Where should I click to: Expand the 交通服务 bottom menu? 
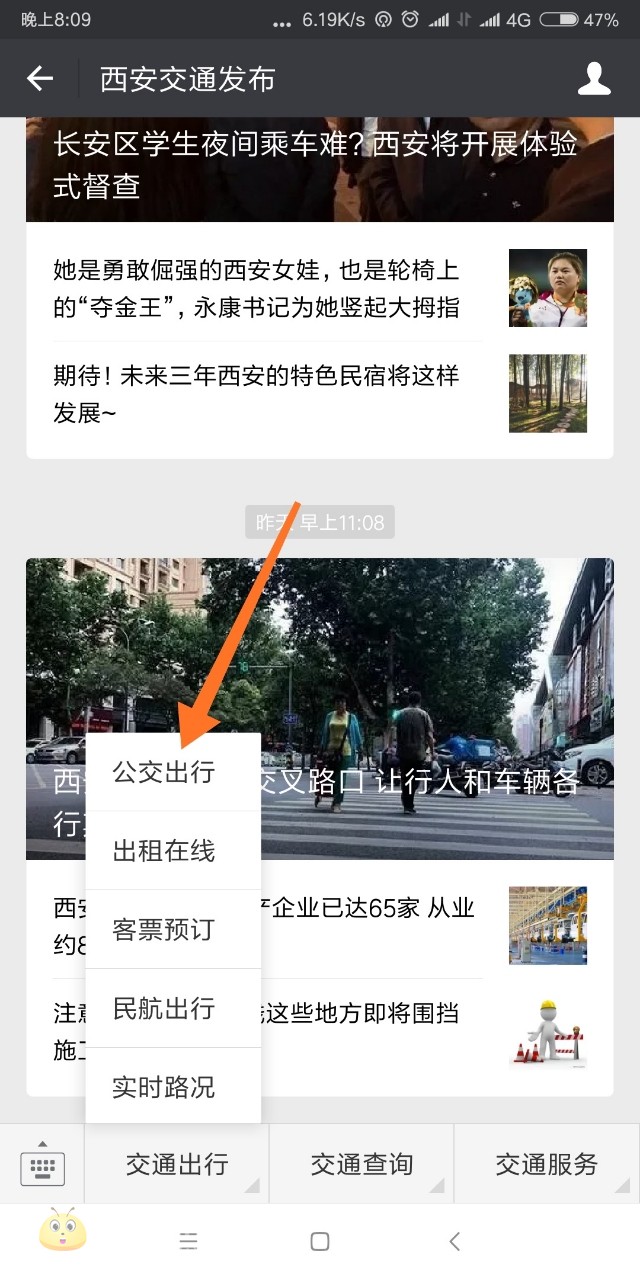pos(546,1164)
